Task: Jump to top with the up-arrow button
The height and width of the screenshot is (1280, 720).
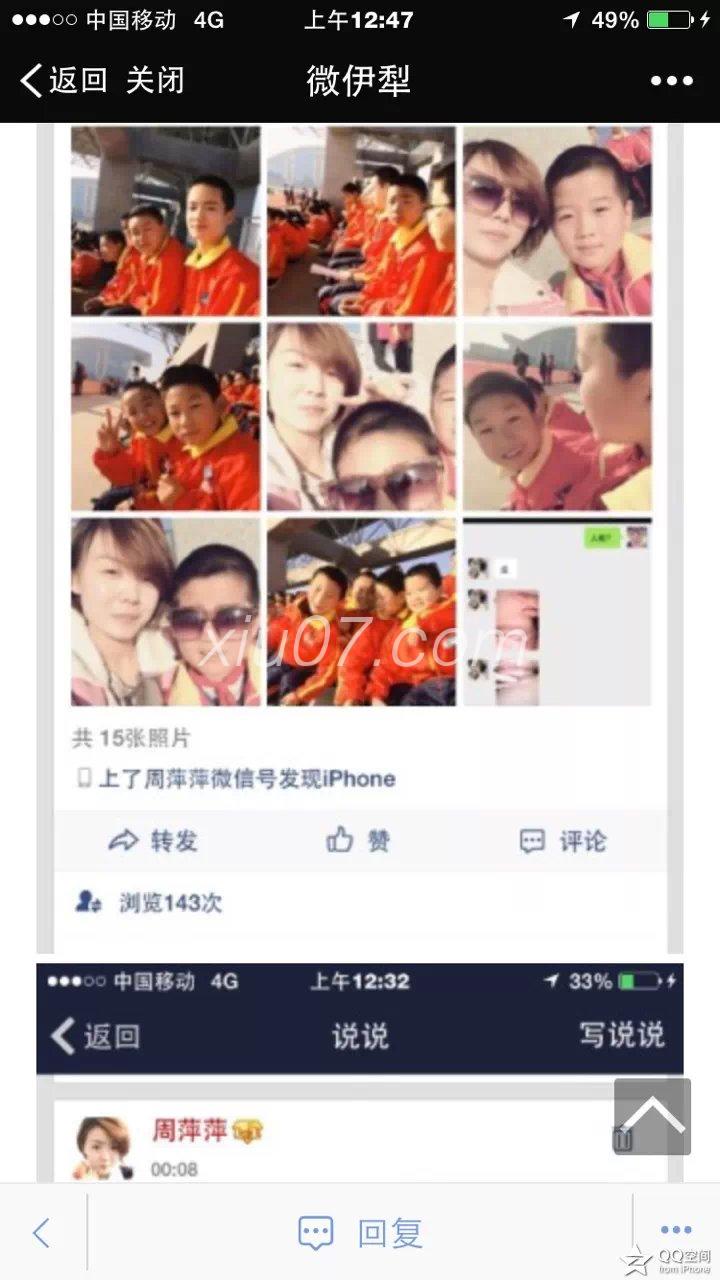Action: tap(652, 1116)
